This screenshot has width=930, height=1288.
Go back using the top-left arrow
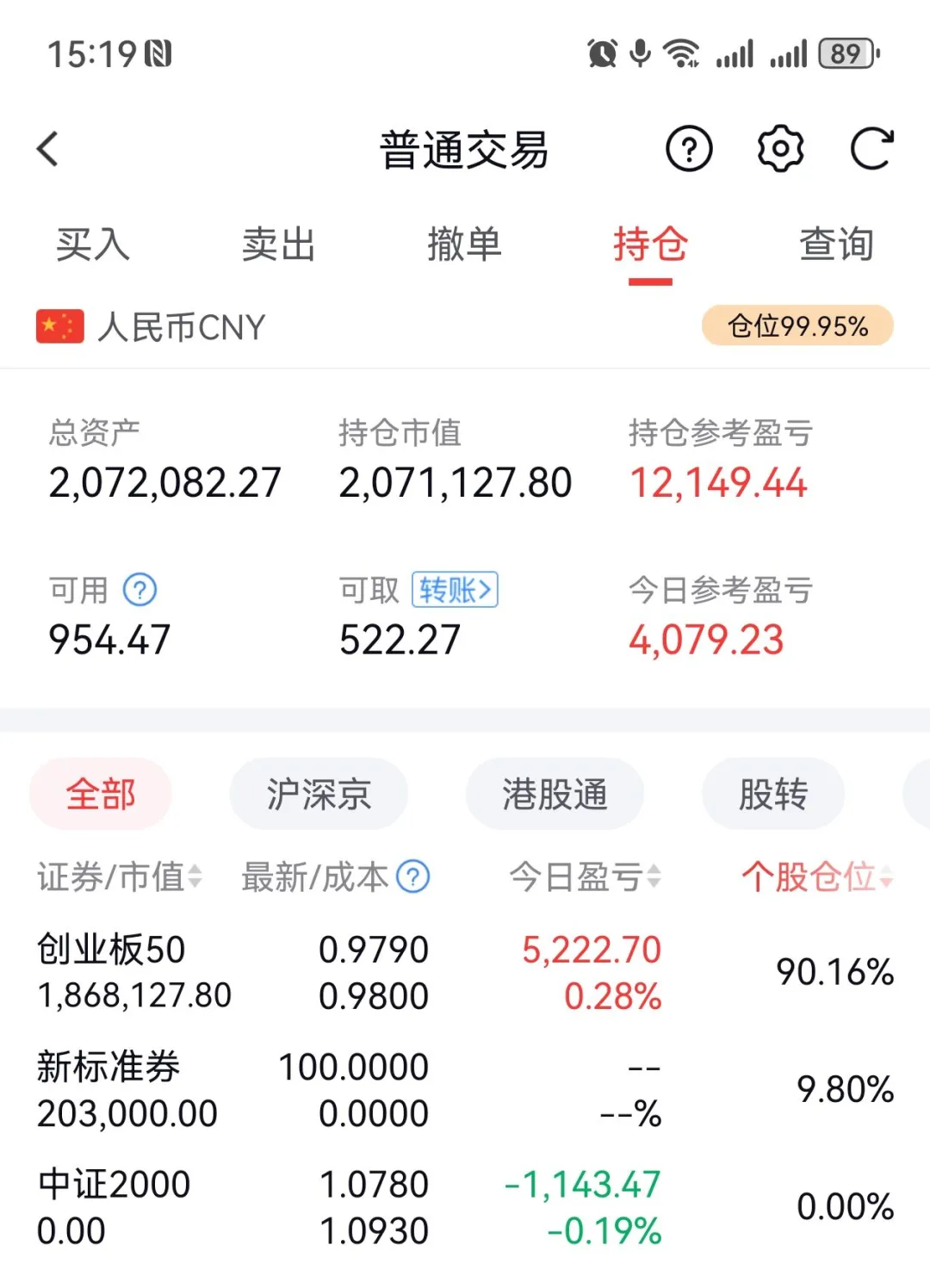48,149
